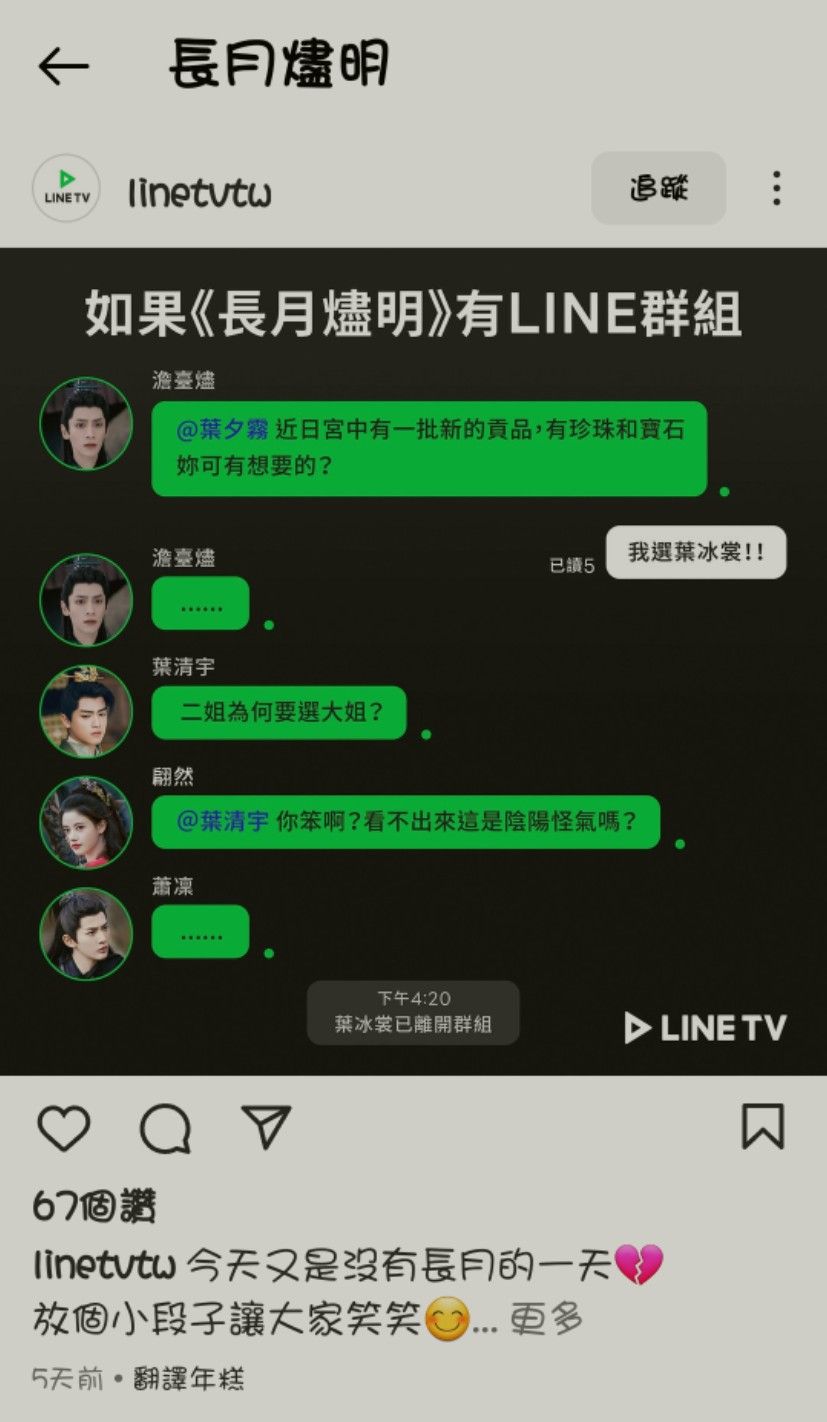Open the LINE group chat post image
This screenshot has width=827, height=1422.
[413, 660]
